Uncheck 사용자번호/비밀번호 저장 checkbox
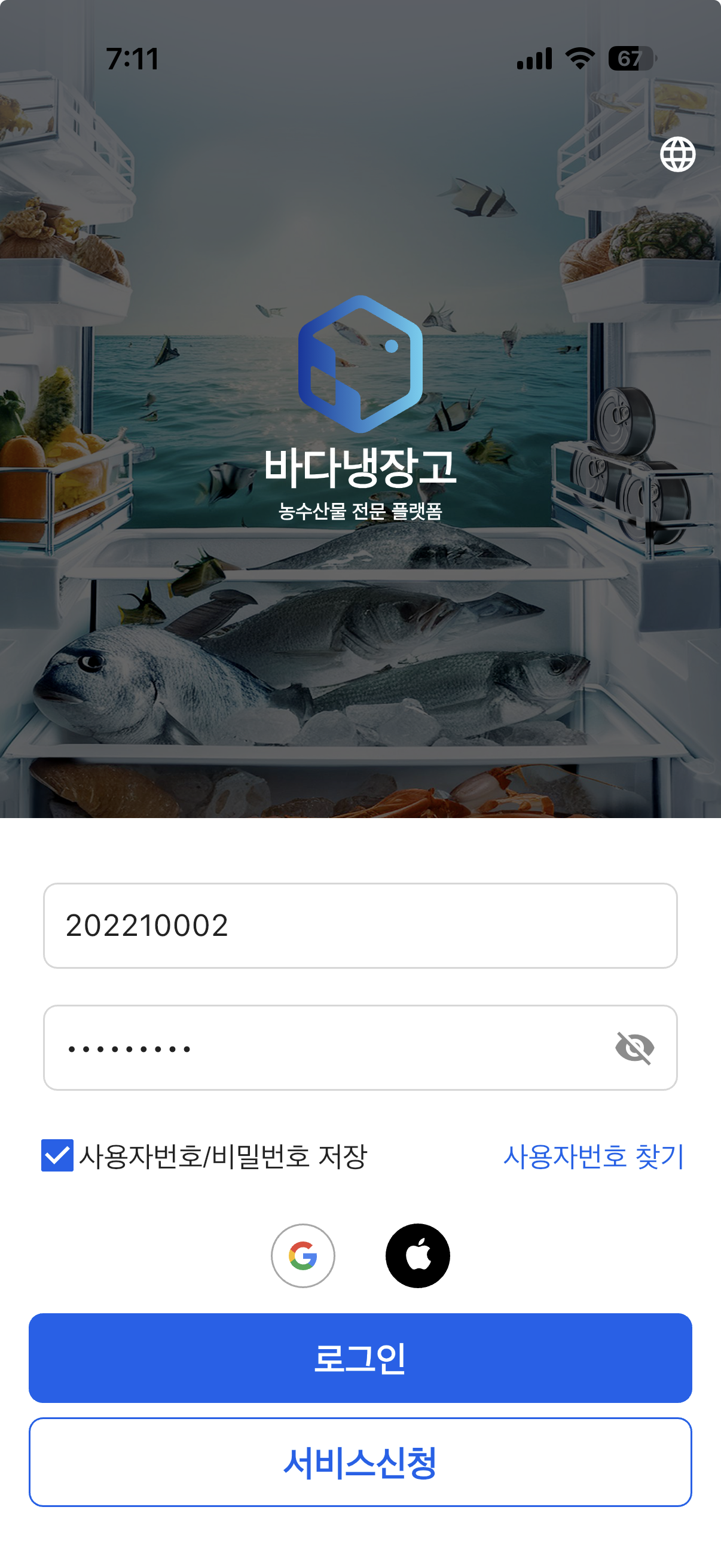This screenshot has width=721, height=1568. click(57, 1155)
